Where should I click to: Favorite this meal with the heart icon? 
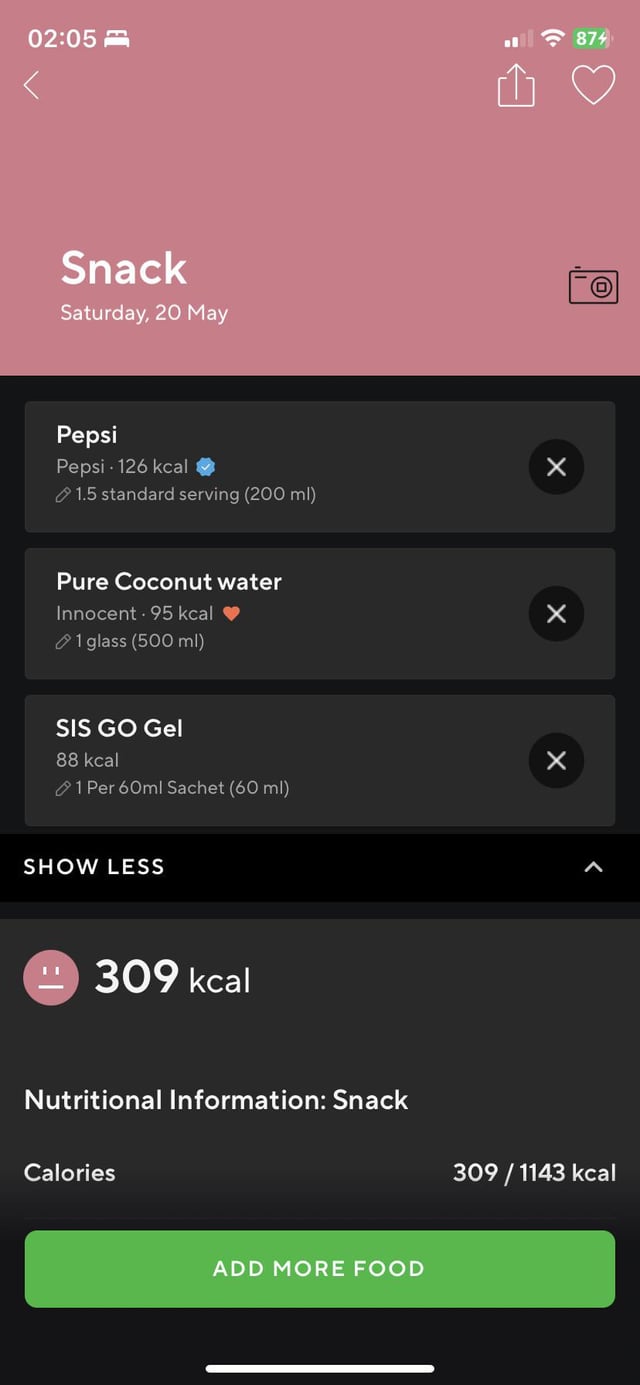point(593,86)
